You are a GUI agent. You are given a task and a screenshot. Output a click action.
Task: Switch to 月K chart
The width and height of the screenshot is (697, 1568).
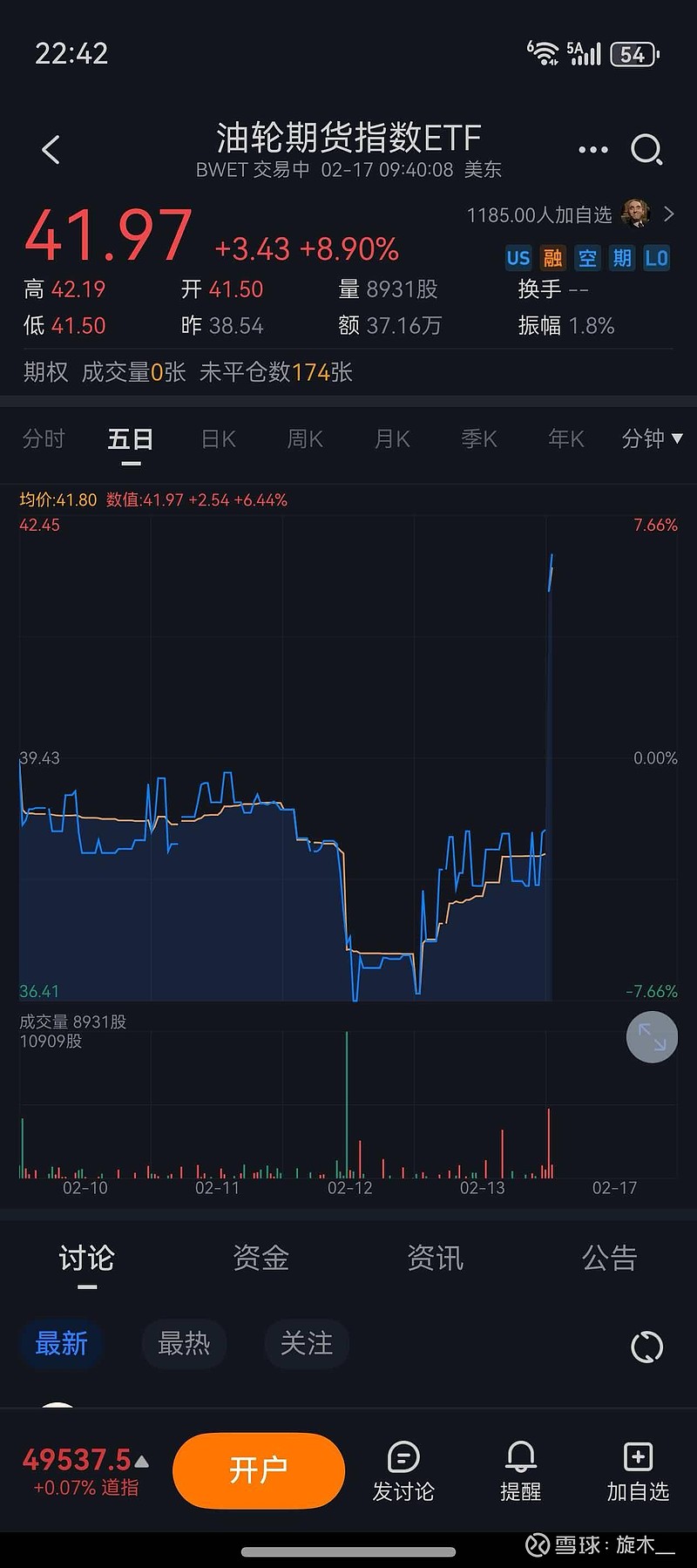tap(392, 438)
